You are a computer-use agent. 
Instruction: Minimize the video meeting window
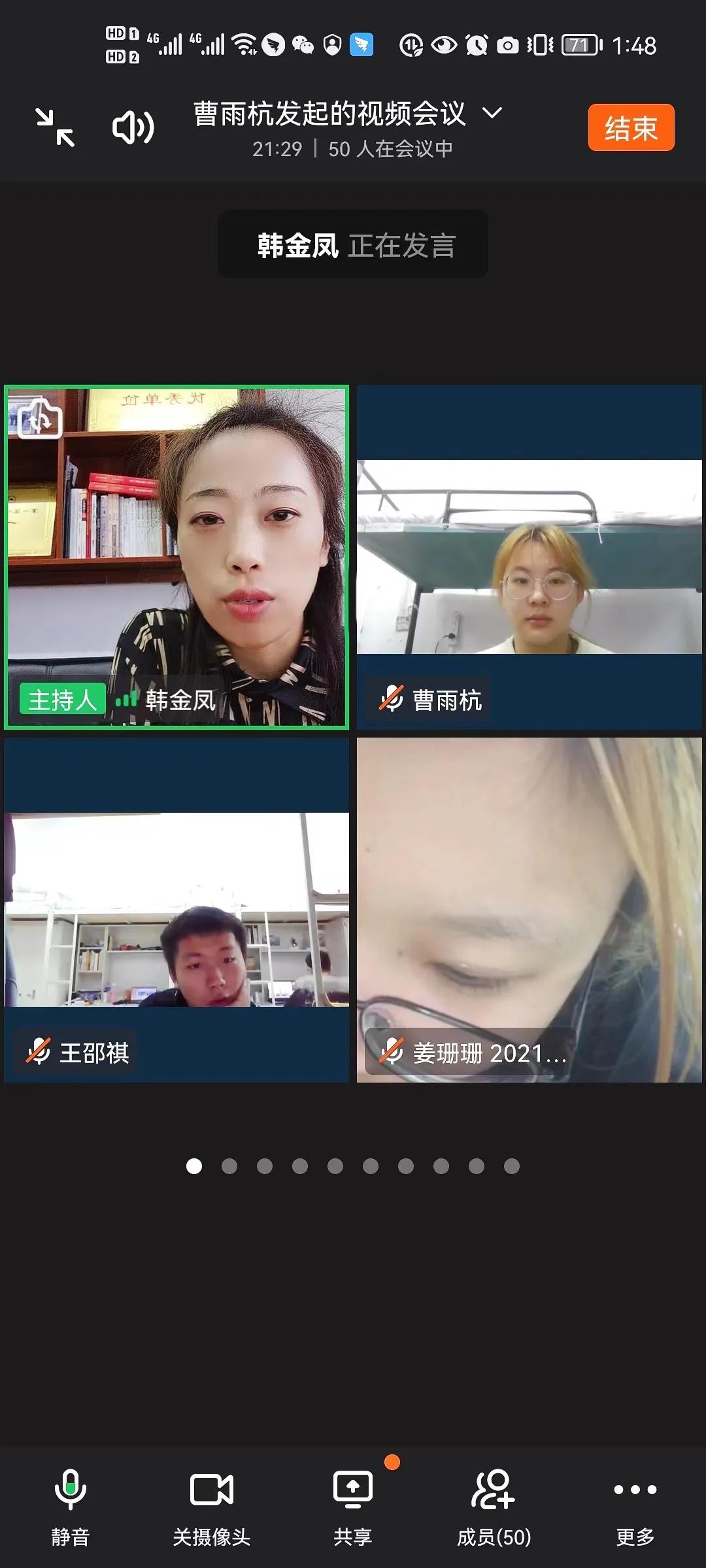[55, 127]
